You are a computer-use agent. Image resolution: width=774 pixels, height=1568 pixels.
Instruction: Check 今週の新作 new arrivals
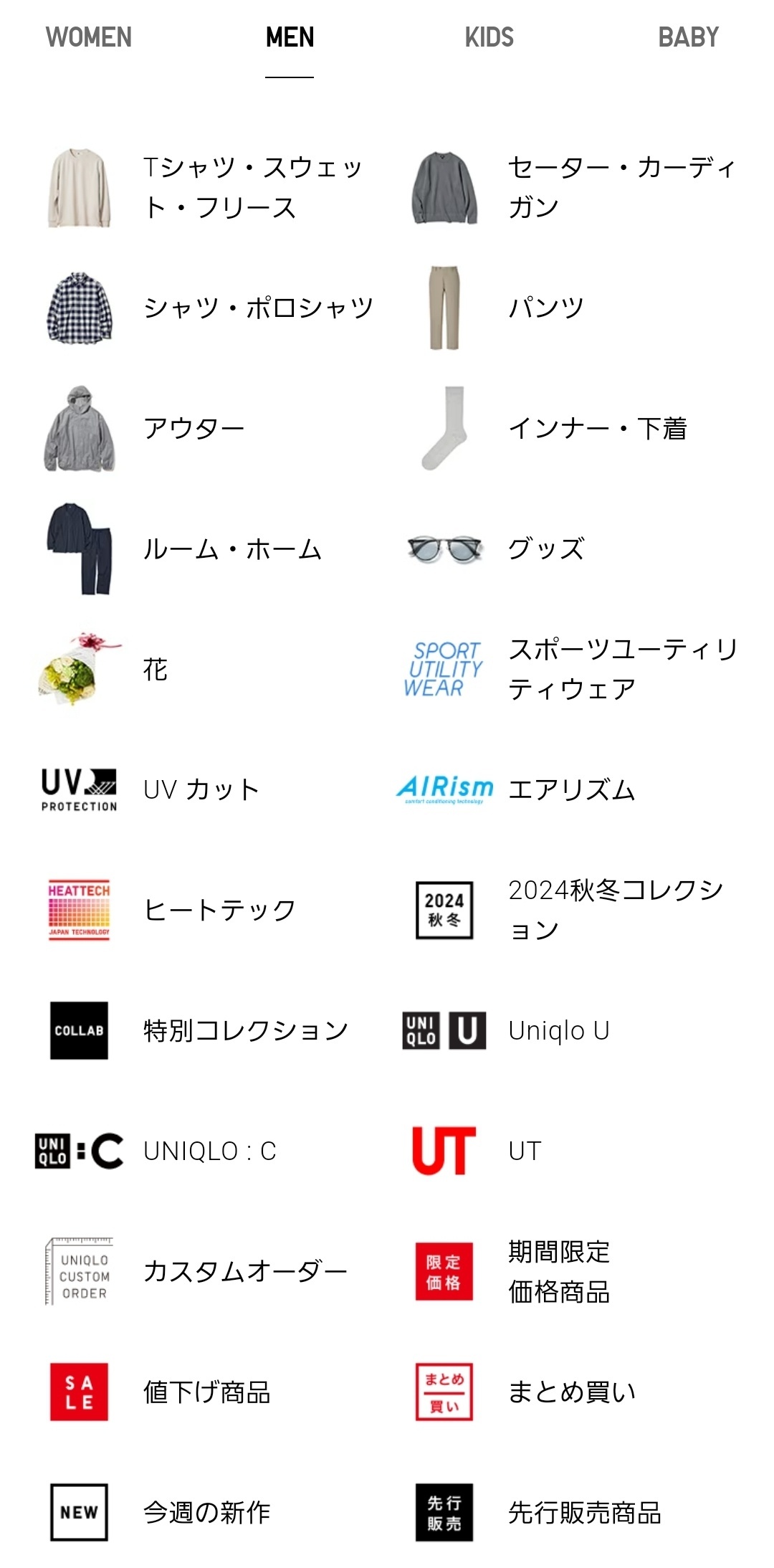pos(206,1513)
